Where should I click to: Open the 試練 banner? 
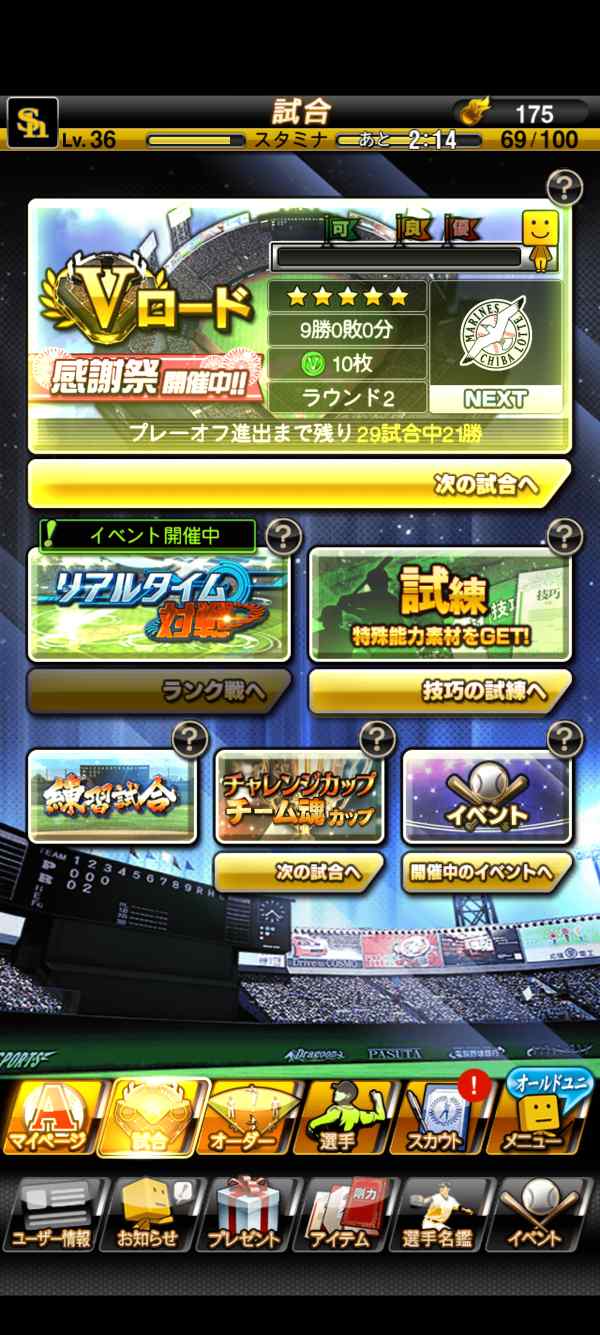440,604
